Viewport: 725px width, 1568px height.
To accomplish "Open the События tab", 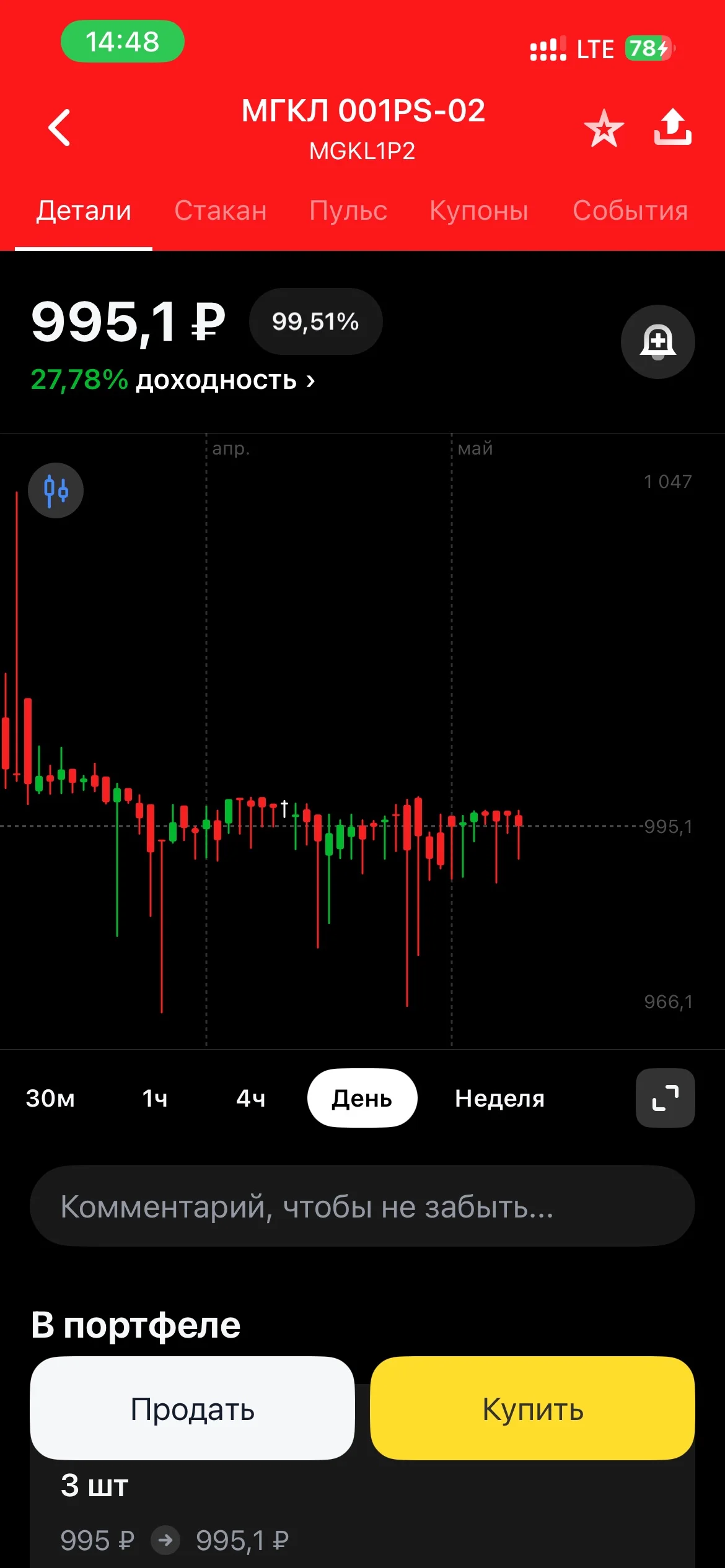I will (630, 211).
